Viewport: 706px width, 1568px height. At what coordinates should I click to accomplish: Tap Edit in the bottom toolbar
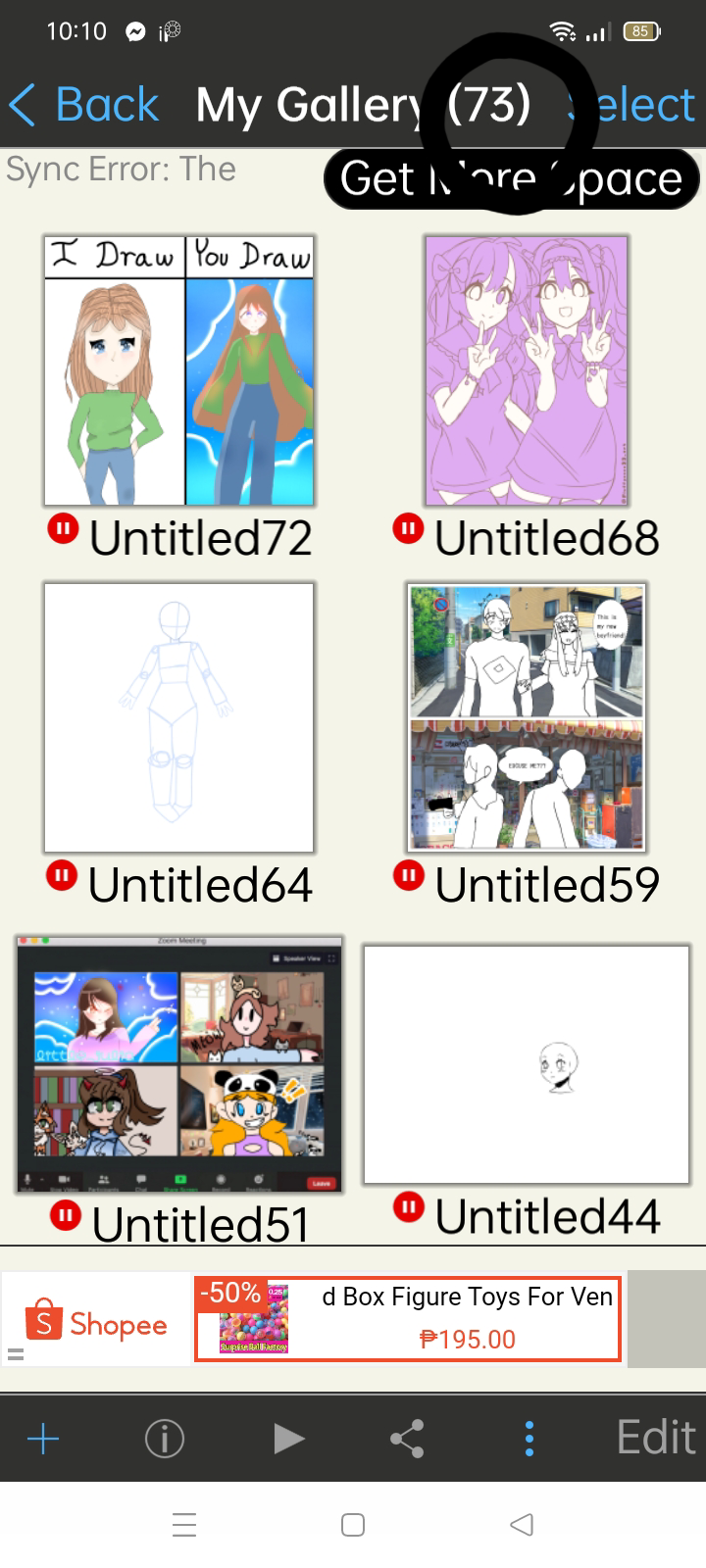[655, 1438]
